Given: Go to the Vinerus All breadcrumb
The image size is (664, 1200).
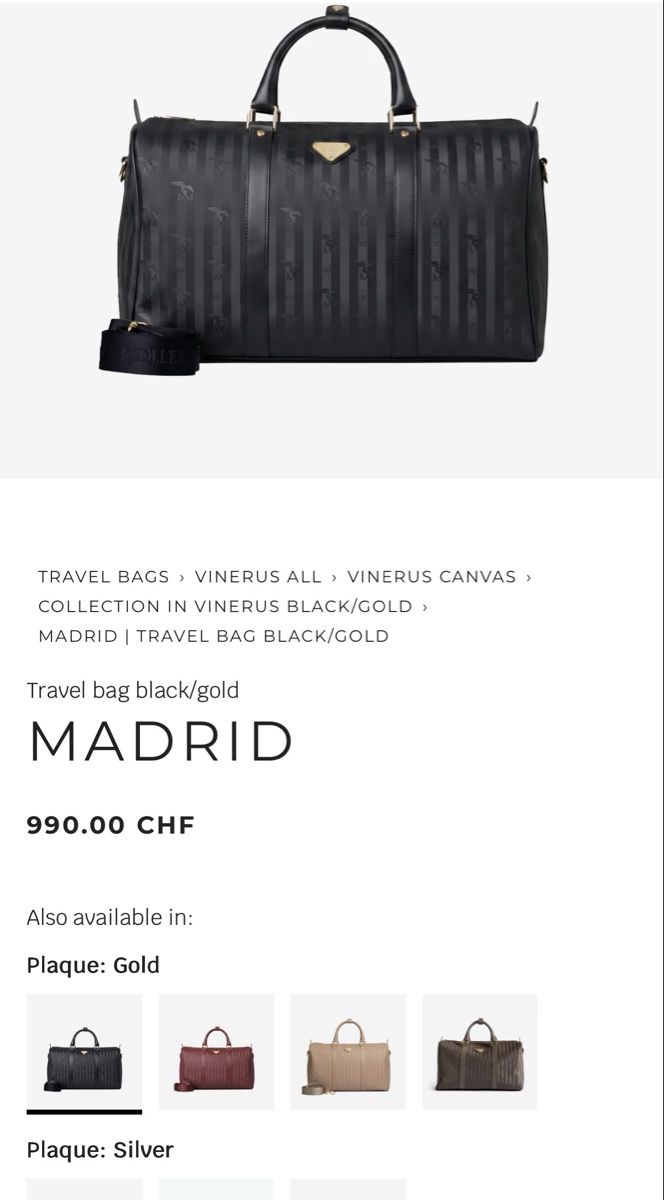Looking at the screenshot, I should point(258,577).
